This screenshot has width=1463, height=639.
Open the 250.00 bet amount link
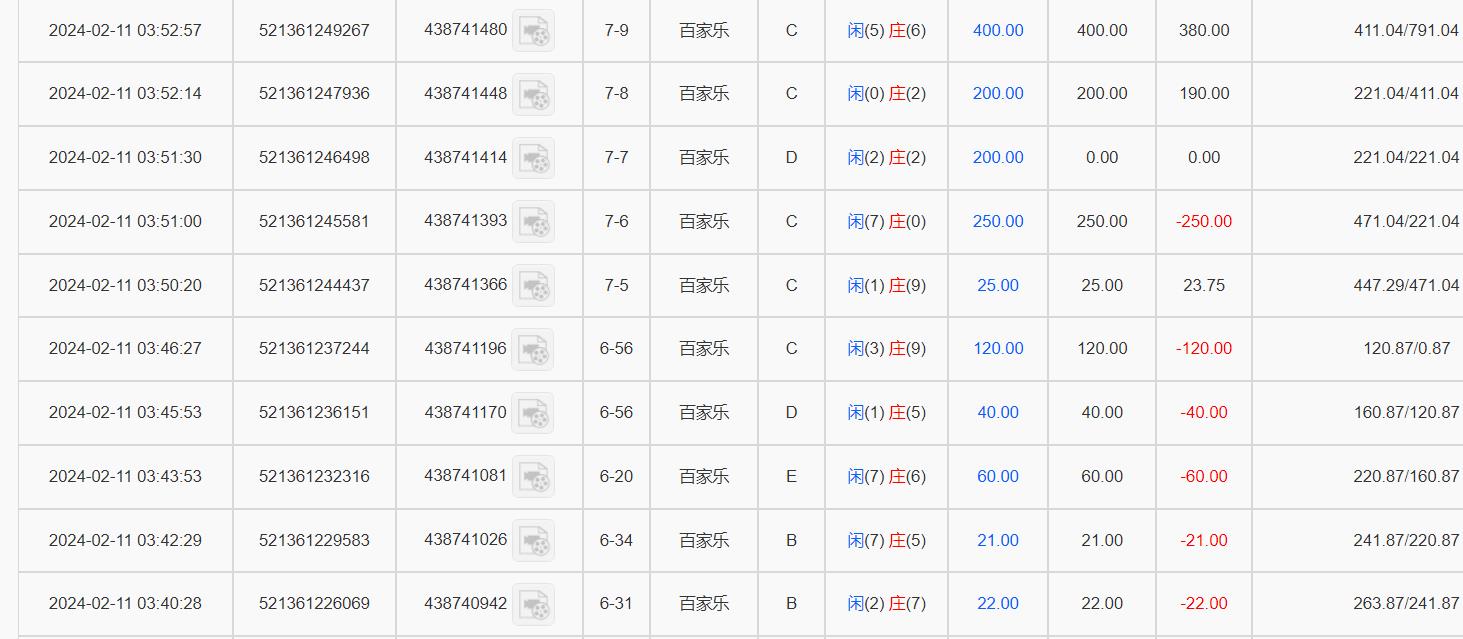click(x=998, y=222)
